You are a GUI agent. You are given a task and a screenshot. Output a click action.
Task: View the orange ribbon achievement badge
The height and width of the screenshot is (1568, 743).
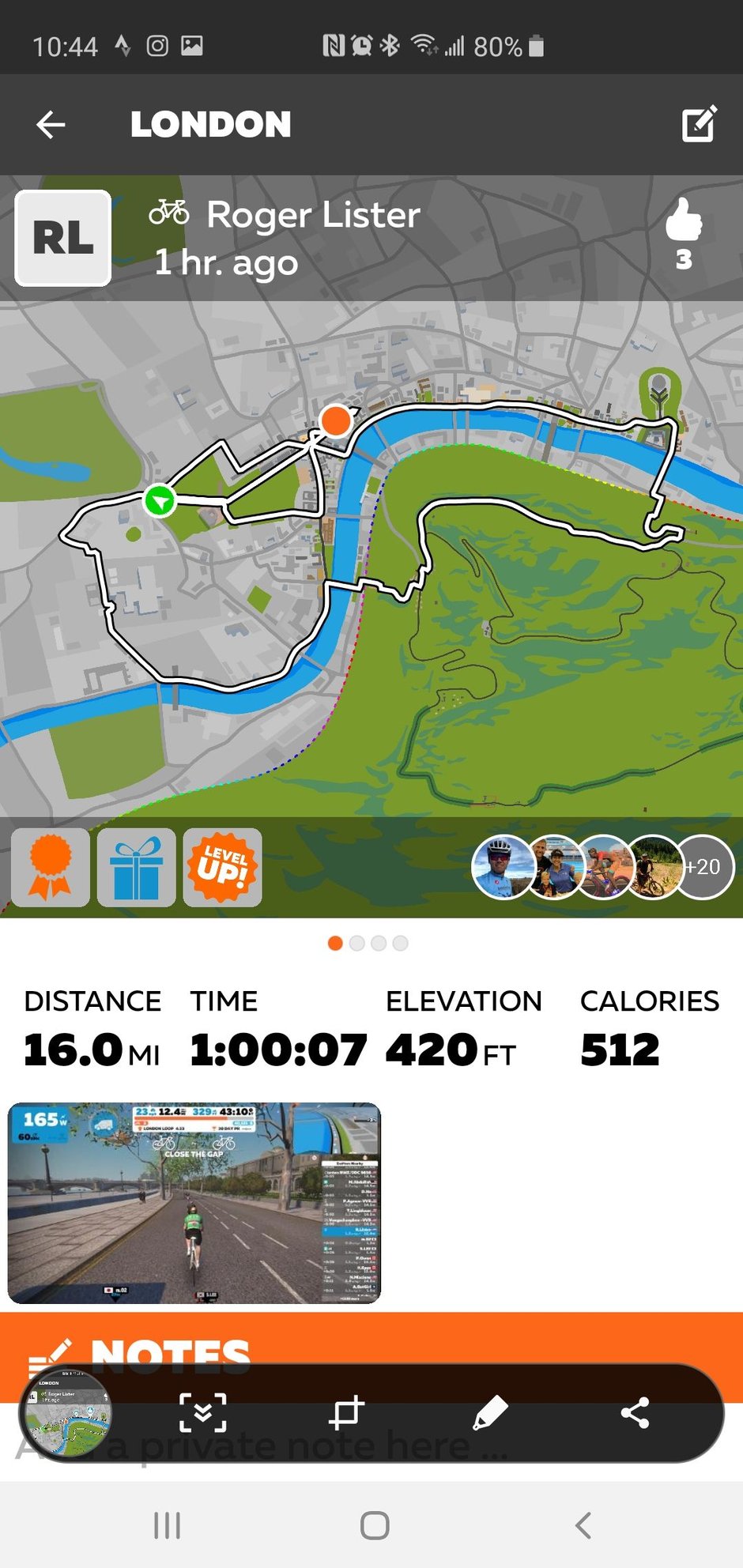click(51, 867)
